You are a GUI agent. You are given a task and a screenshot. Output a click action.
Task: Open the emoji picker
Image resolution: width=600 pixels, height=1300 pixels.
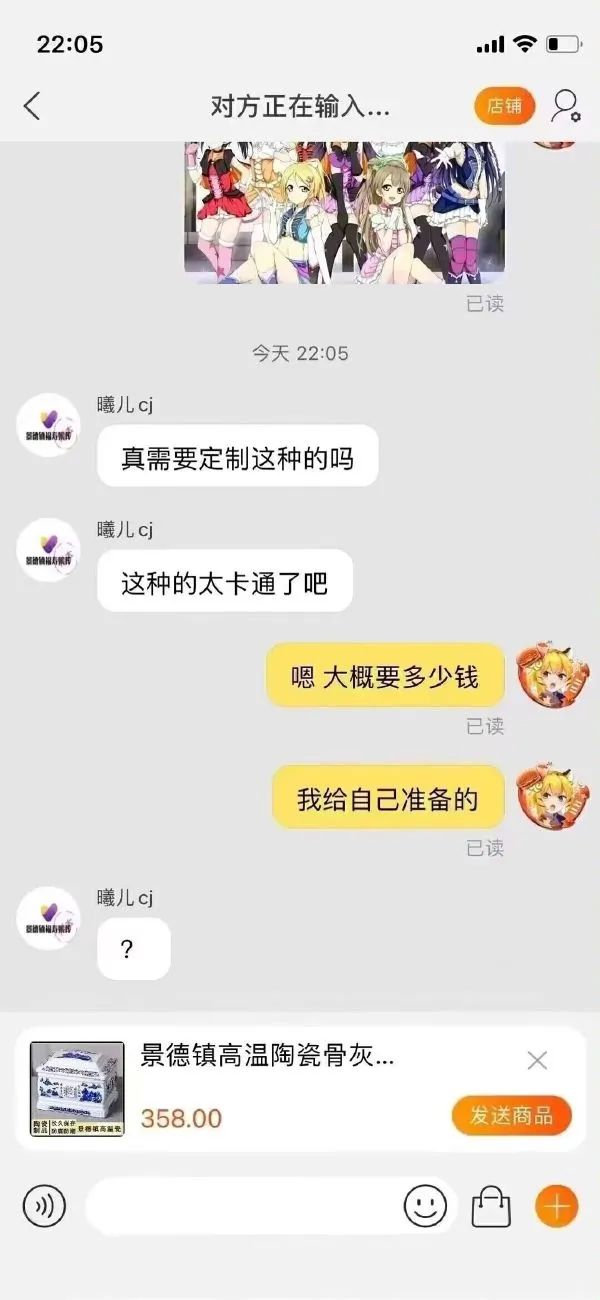425,1206
